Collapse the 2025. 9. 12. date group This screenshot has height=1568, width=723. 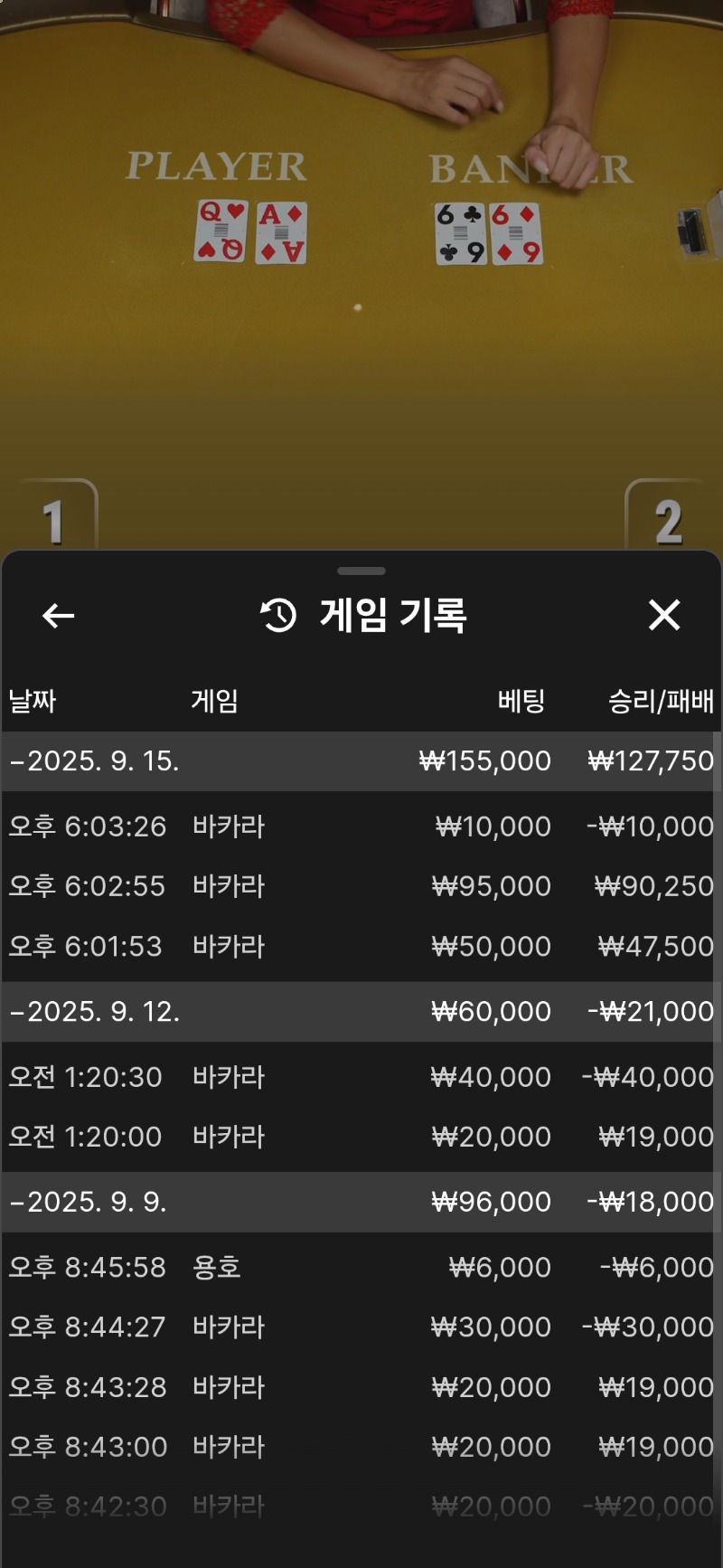click(361, 1012)
